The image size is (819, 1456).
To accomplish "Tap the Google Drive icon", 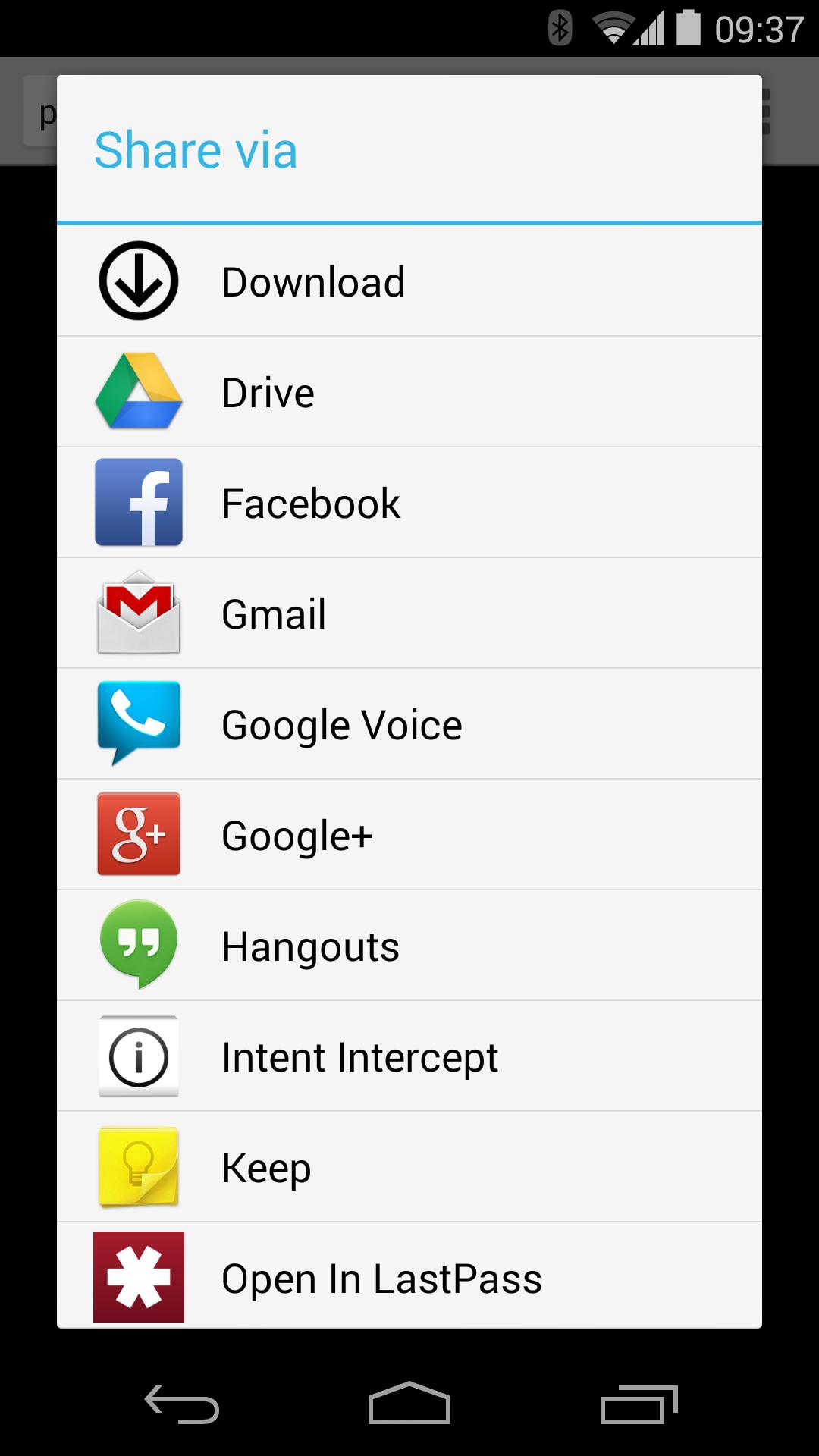I will [138, 391].
